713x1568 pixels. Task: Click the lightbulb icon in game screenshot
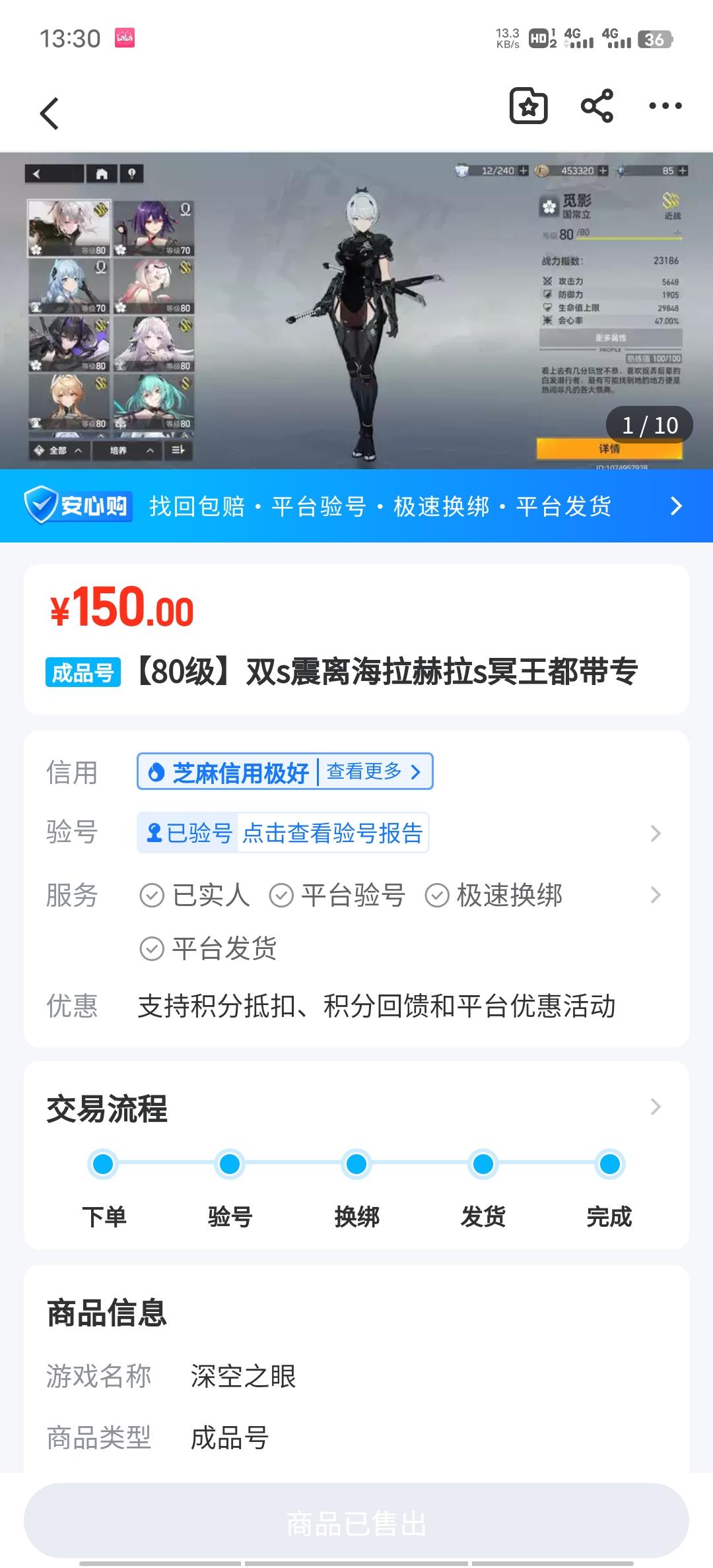click(x=131, y=173)
